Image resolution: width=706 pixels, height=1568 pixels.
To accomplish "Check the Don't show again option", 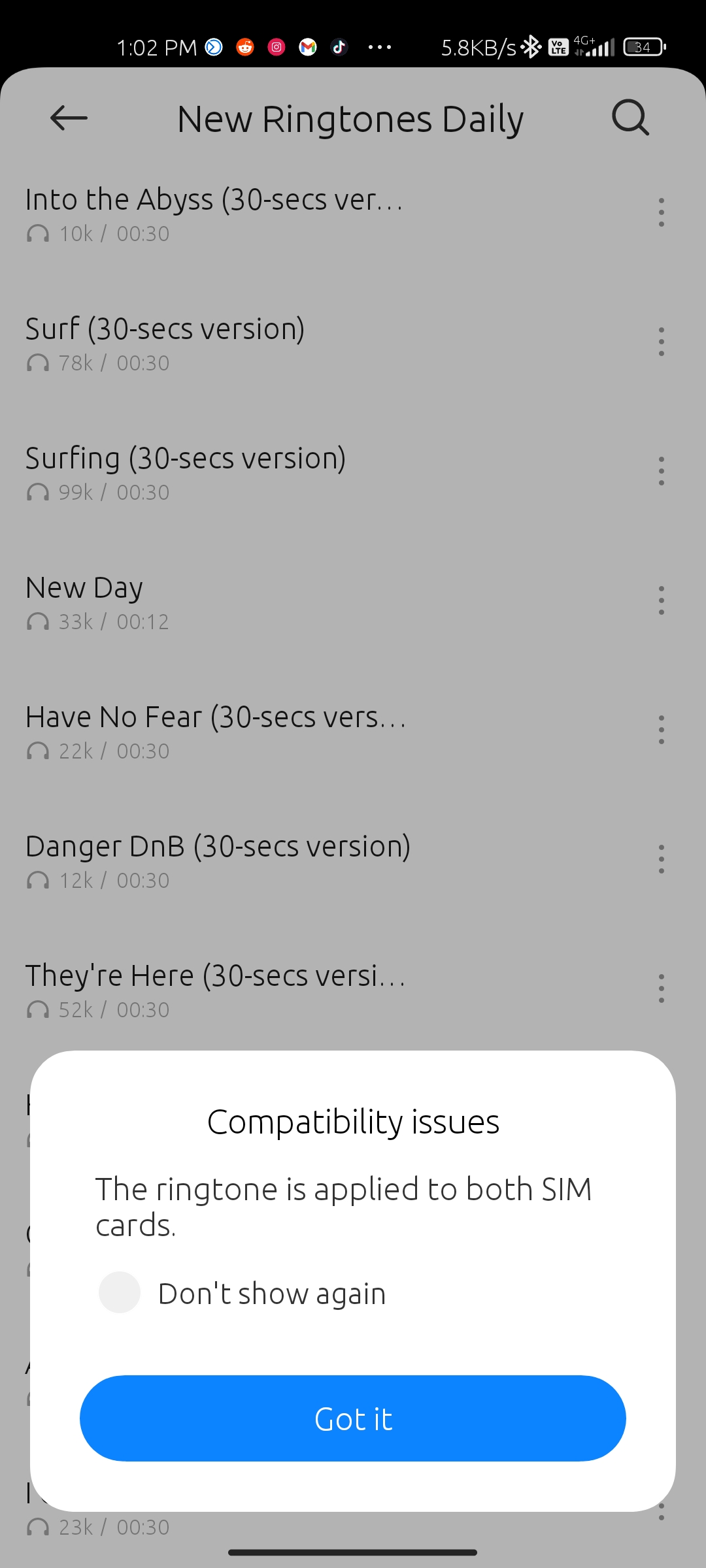I will point(120,1292).
